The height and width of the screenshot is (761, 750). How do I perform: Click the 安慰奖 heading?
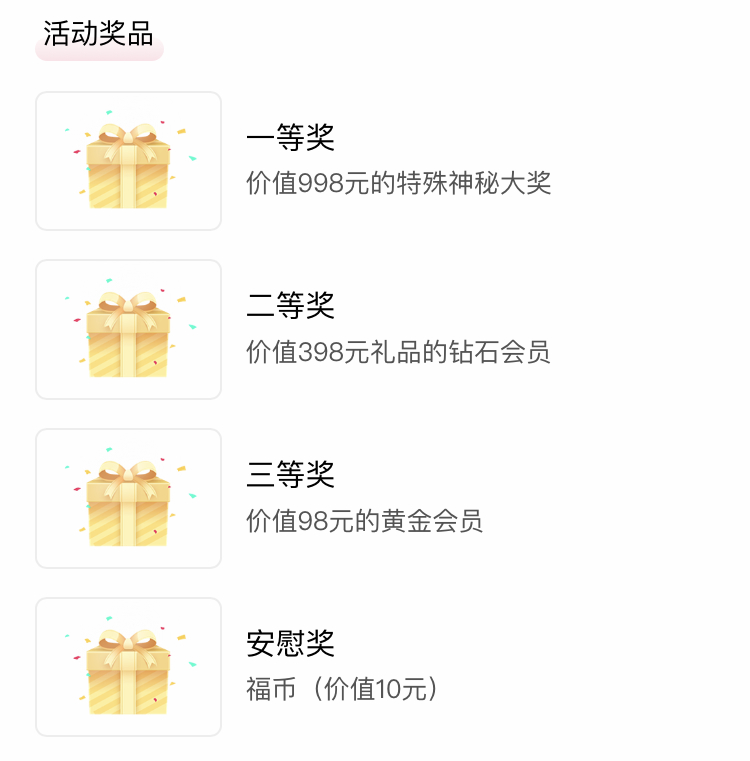(x=292, y=642)
